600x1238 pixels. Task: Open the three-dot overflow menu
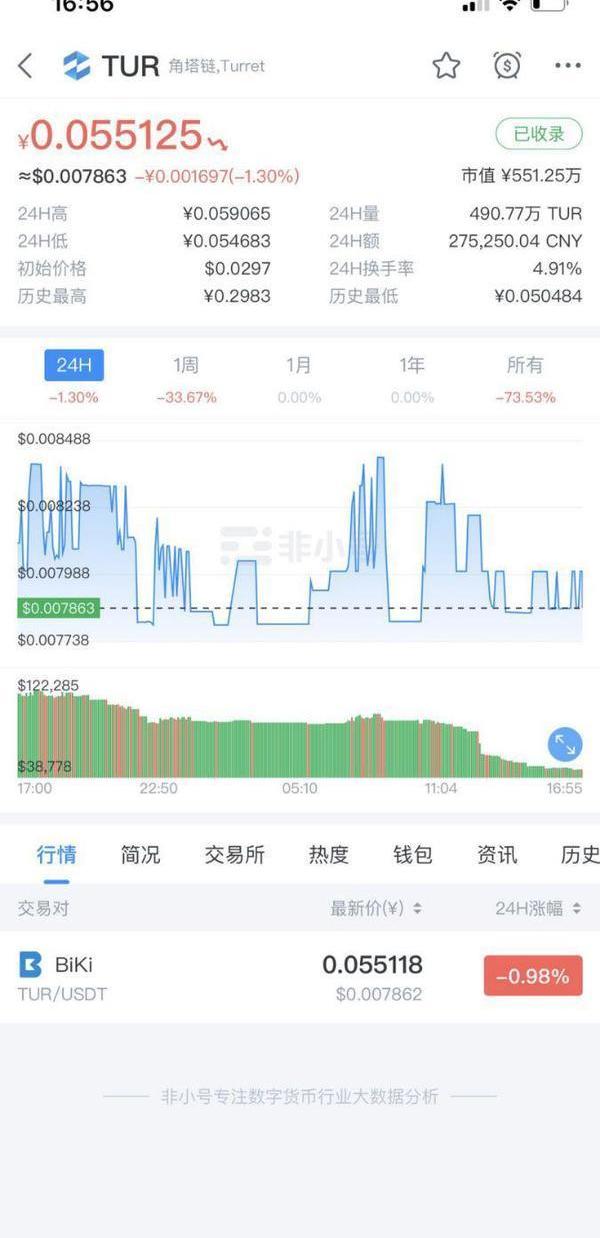567,66
